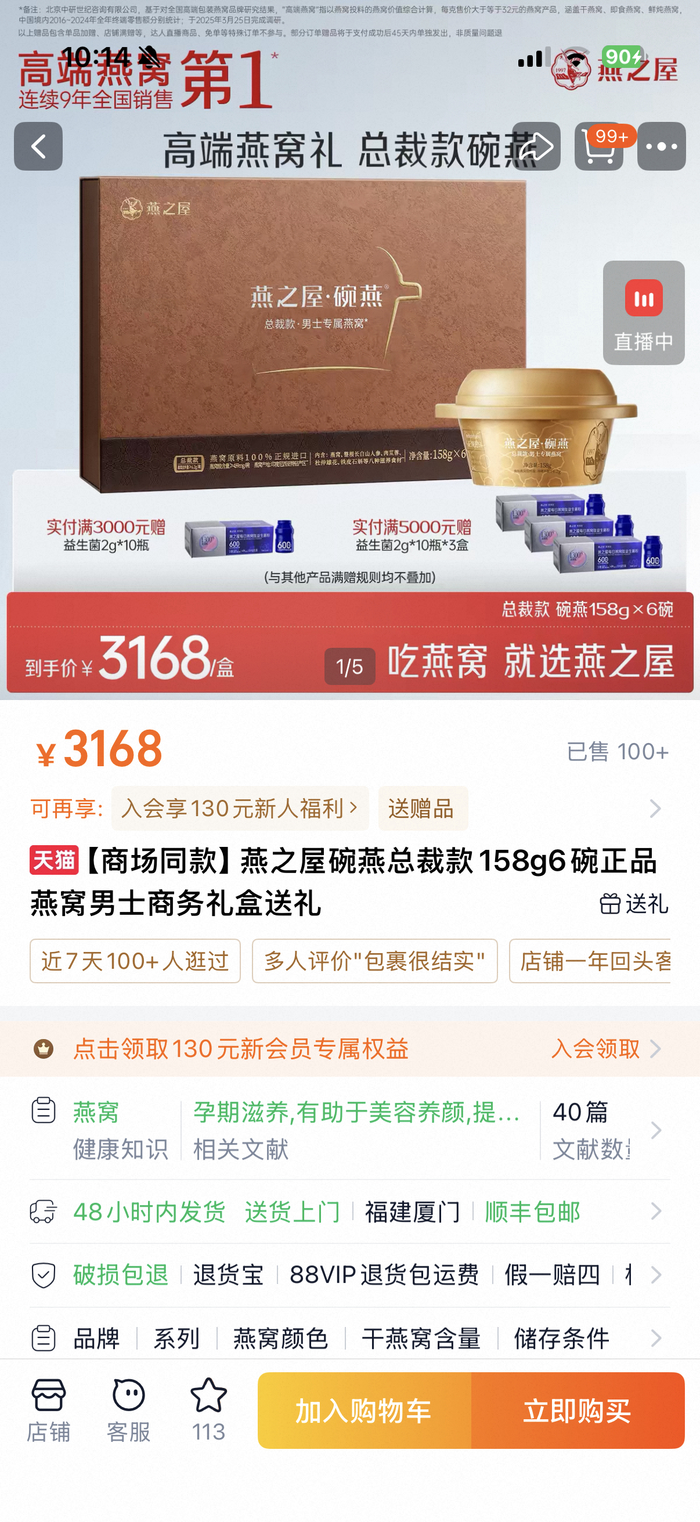Tap the 送礼 gift option

pos(634,904)
